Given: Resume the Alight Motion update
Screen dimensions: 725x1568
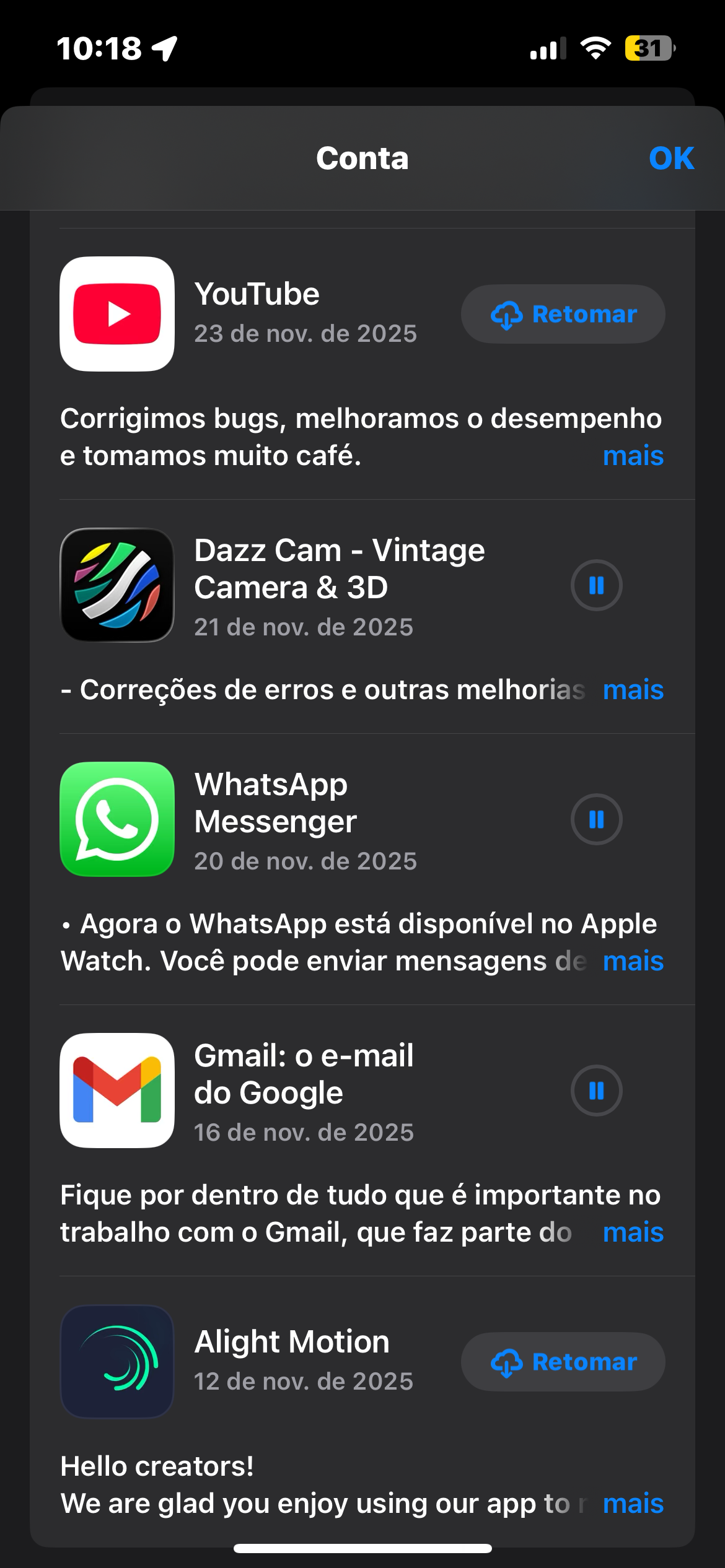Looking at the screenshot, I should pos(563,1362).
